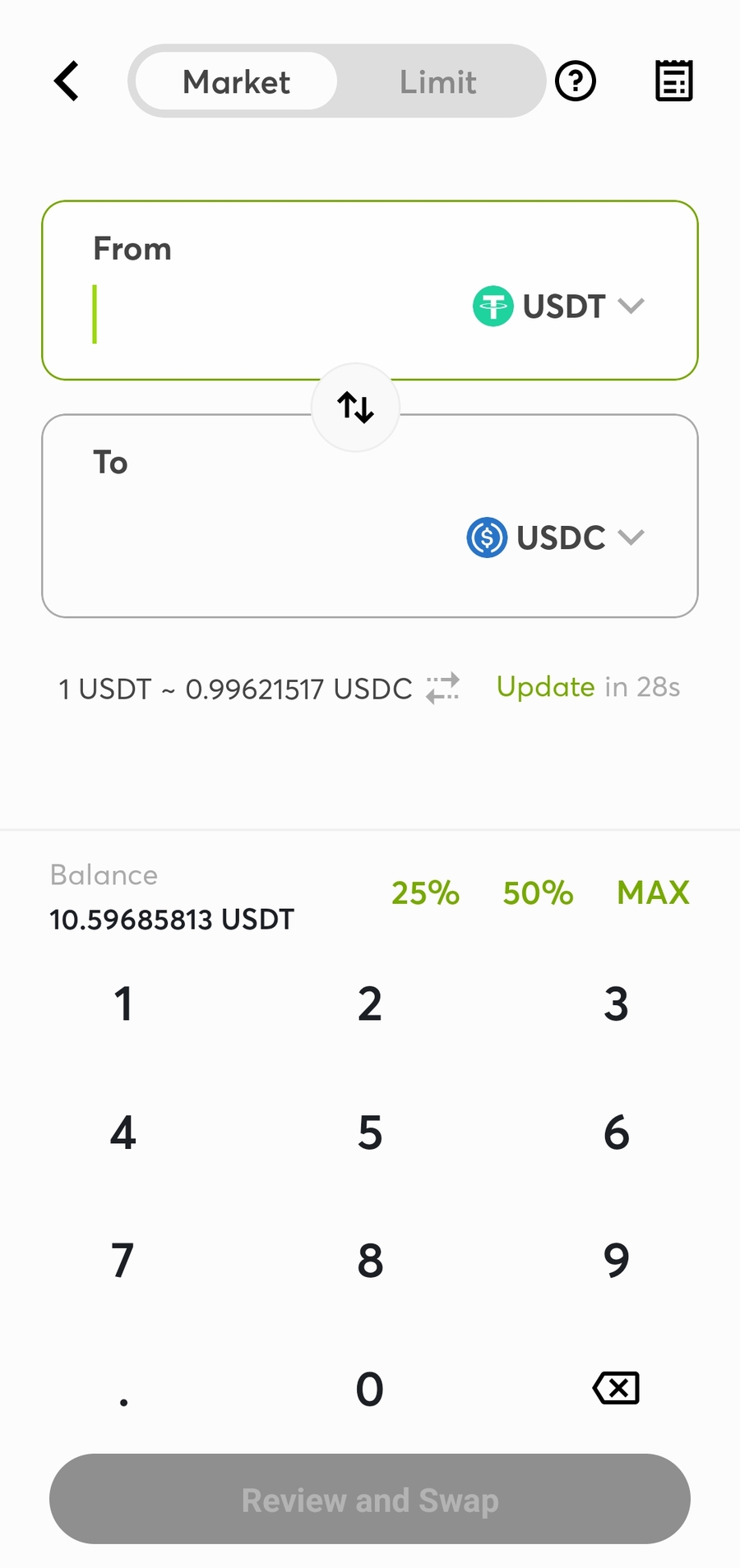
Task: Open the help question mark icon
Action: [576, 81]
